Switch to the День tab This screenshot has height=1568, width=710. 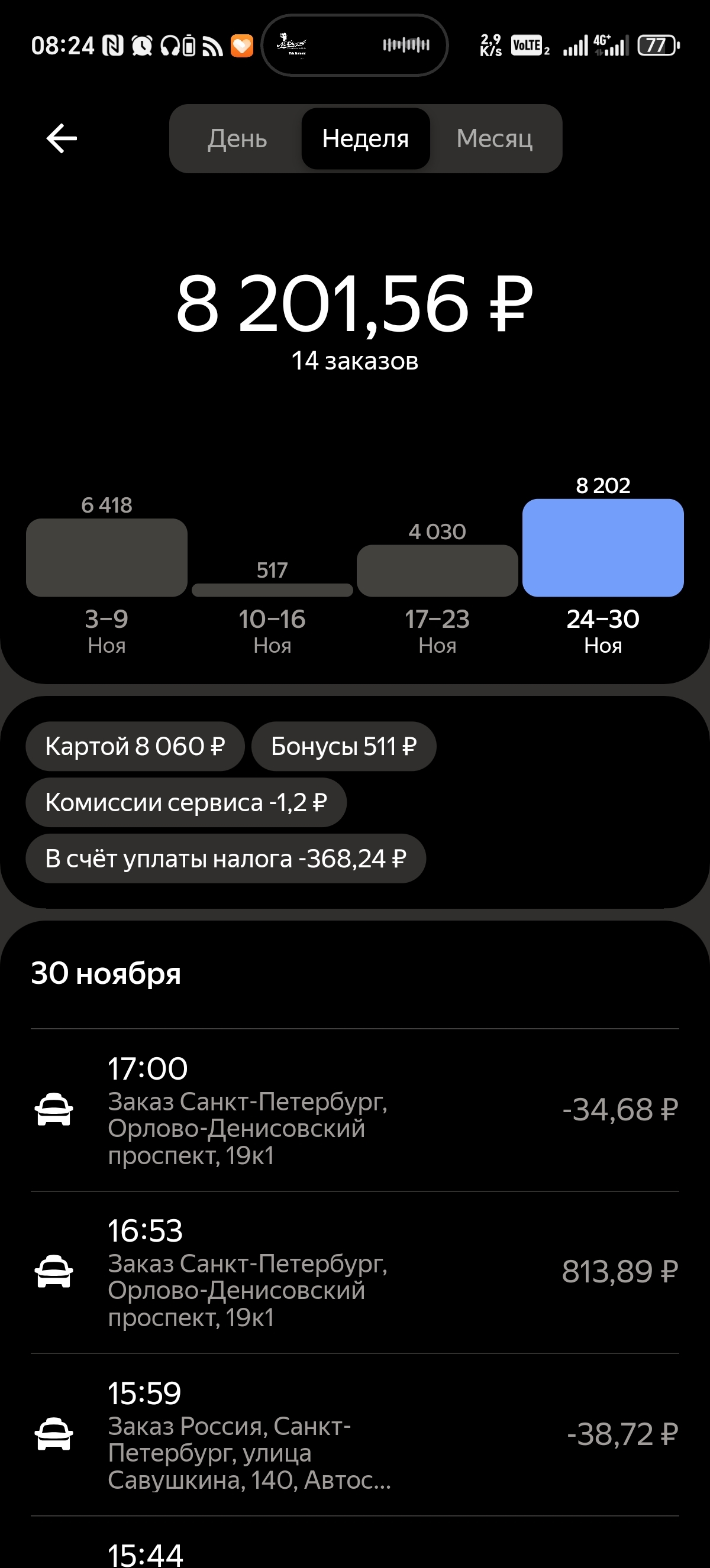(x=237, y=139)
